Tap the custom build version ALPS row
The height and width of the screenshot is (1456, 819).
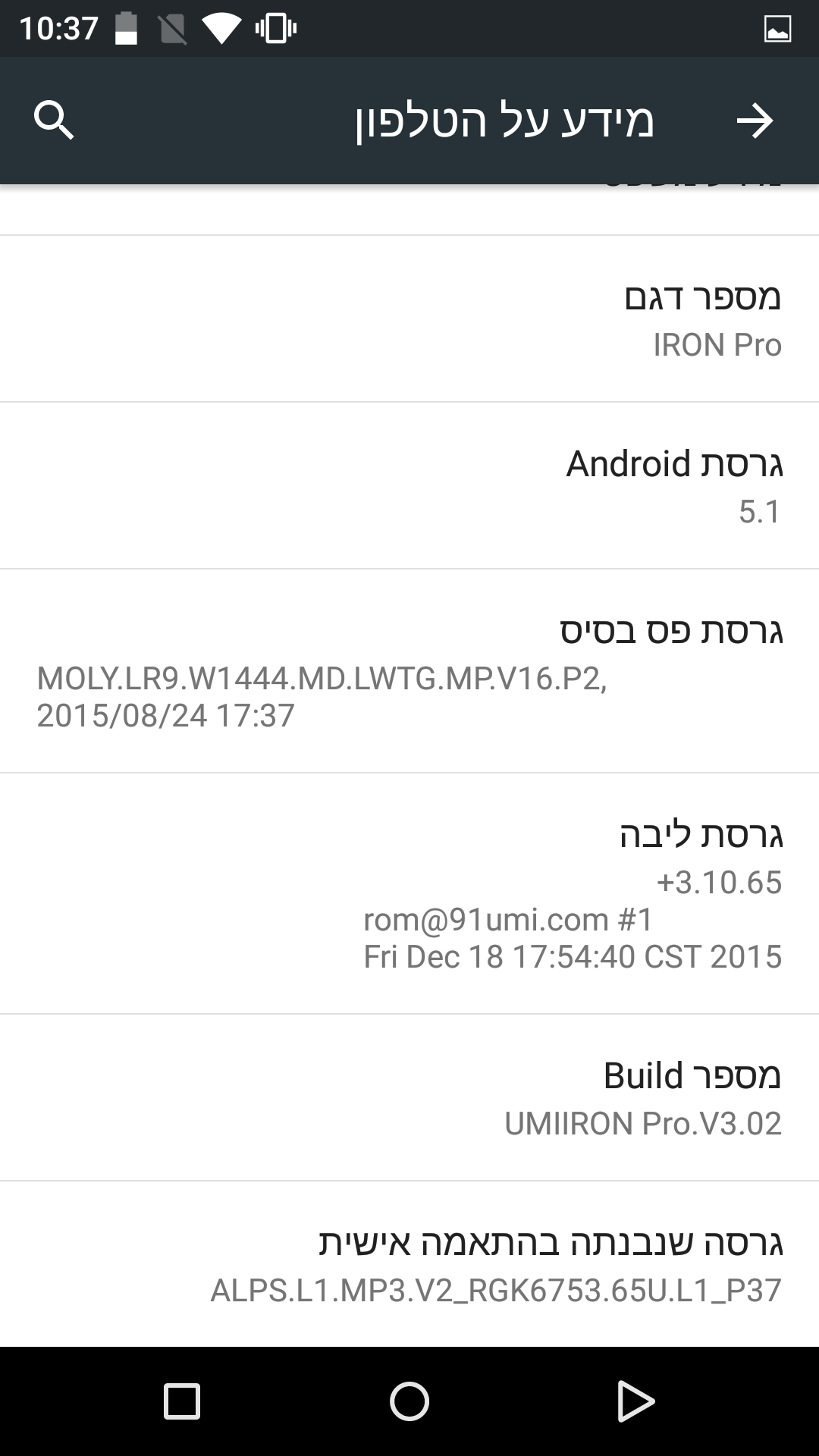pos(409,1264)
